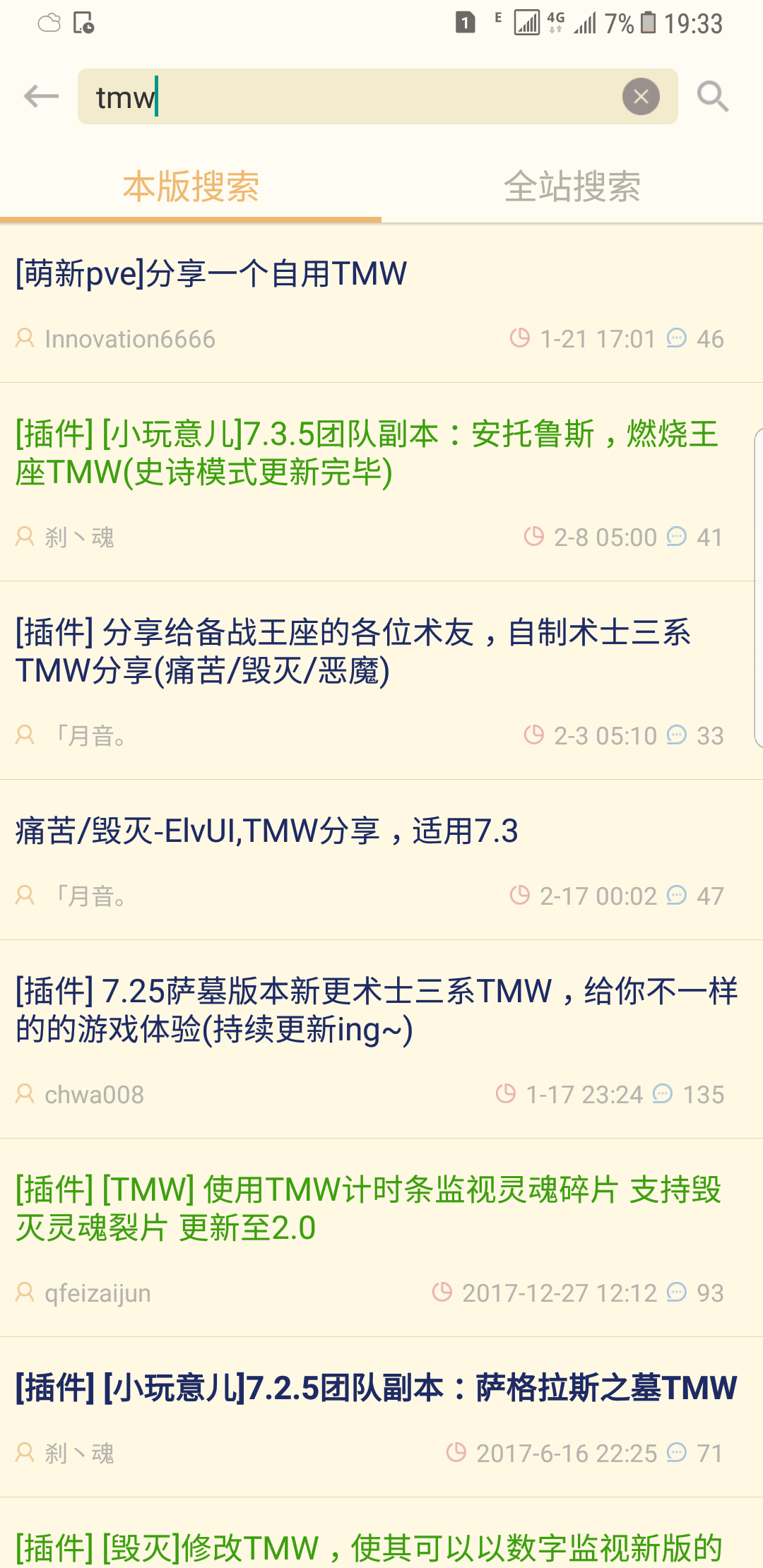The image size is (763, 1568).
Task: Tap the comment bubble showing 46 replies
Action: [x=678, y=338]
